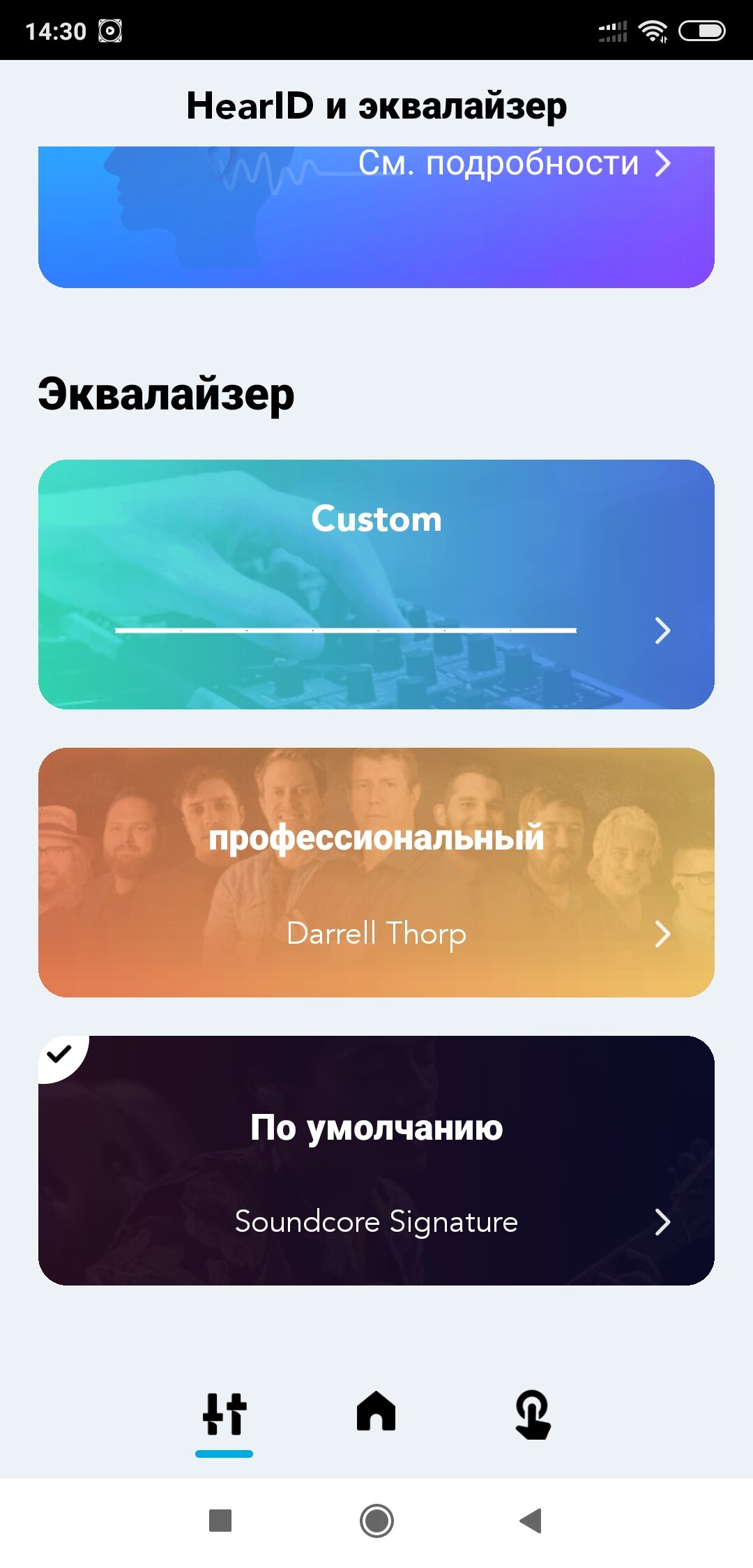
Task: Expand Soundcore Signature presets chevron
Action: [662, 1222]
